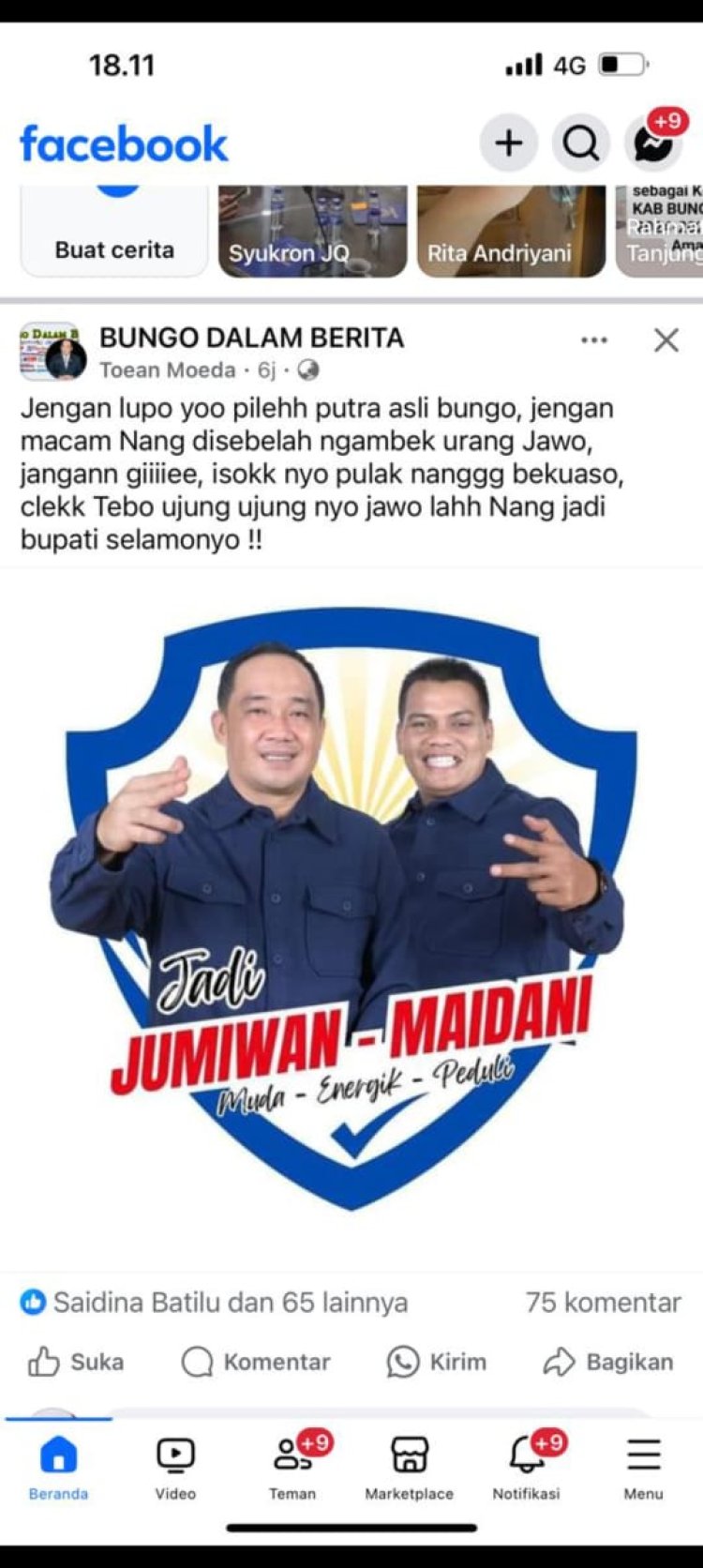Send the post via Kirim

pyautogui.click(x=437, y=1362)
